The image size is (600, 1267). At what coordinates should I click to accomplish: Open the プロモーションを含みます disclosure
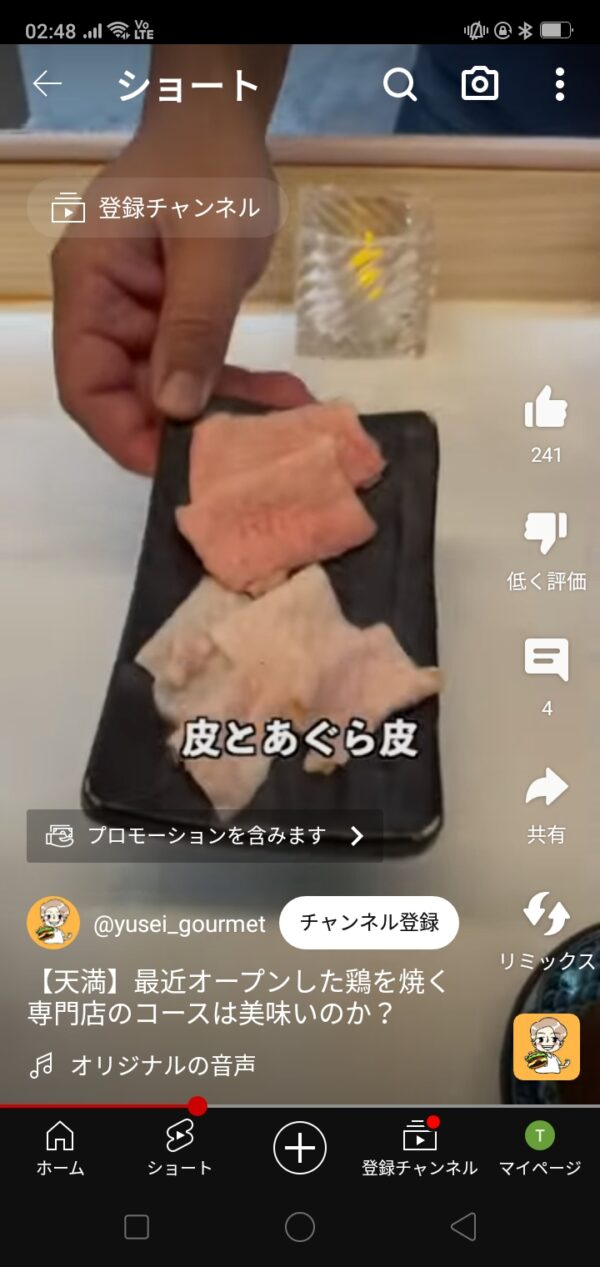(205, 836)
